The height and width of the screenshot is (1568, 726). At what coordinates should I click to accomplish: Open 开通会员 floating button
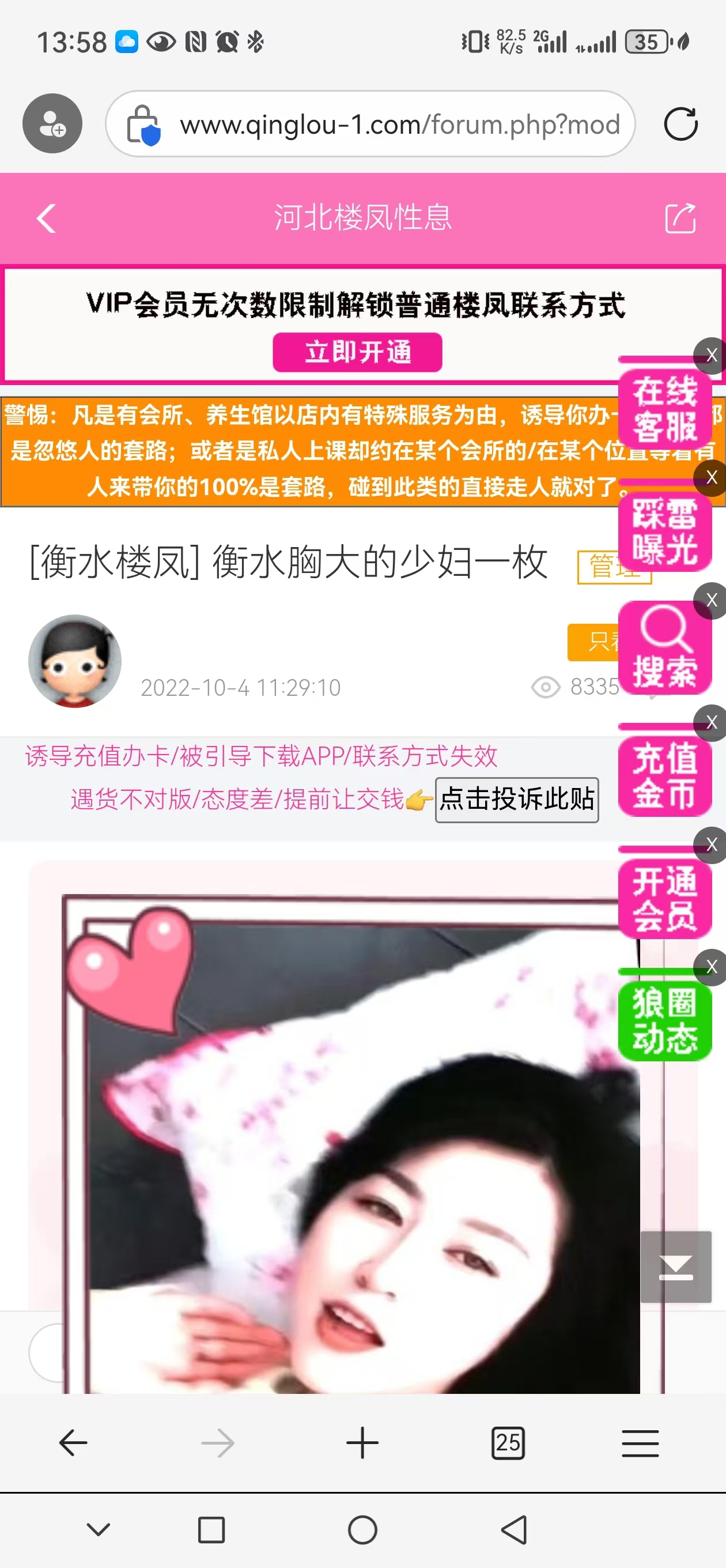664,899
